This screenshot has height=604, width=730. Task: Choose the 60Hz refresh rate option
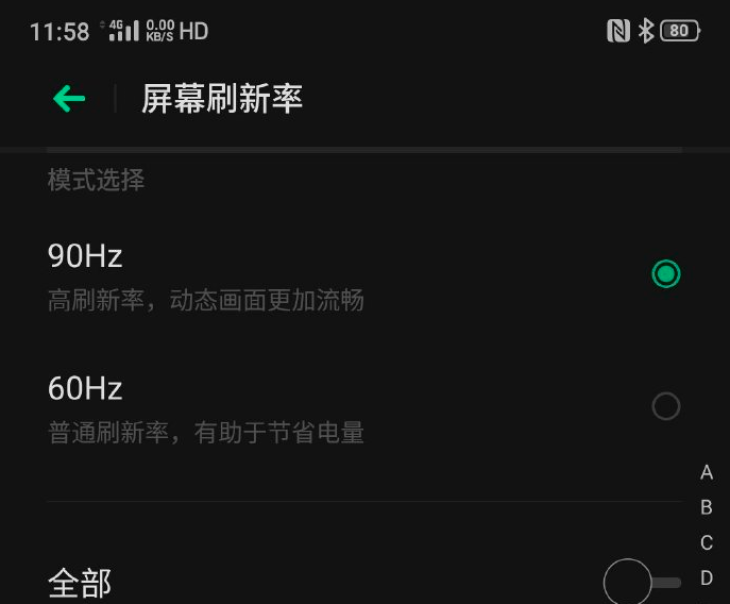coord(665,406)
